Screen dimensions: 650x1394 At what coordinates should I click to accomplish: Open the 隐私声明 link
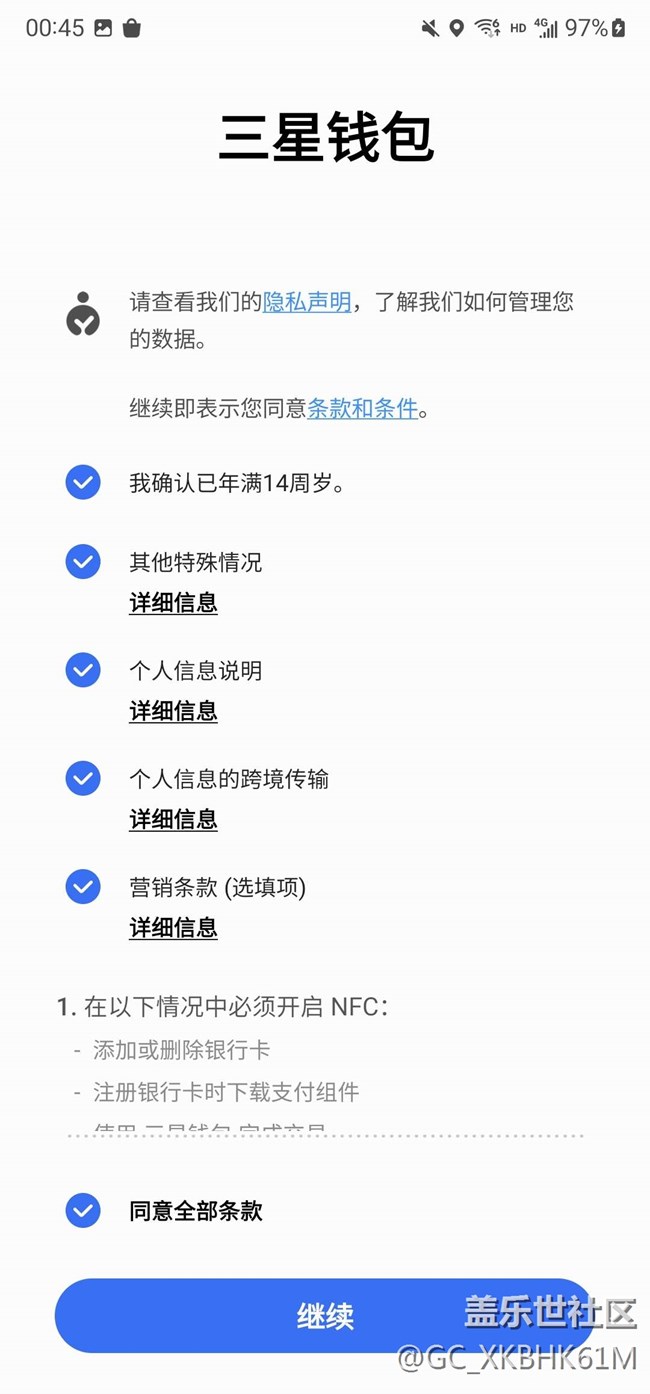[x=307, y=301]
